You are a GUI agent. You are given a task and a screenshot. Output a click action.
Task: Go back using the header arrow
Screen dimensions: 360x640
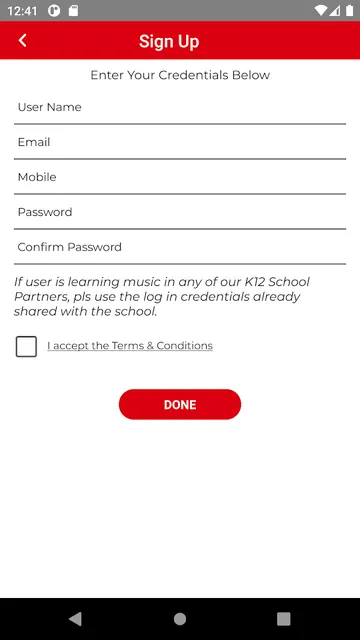coord(22,40)
